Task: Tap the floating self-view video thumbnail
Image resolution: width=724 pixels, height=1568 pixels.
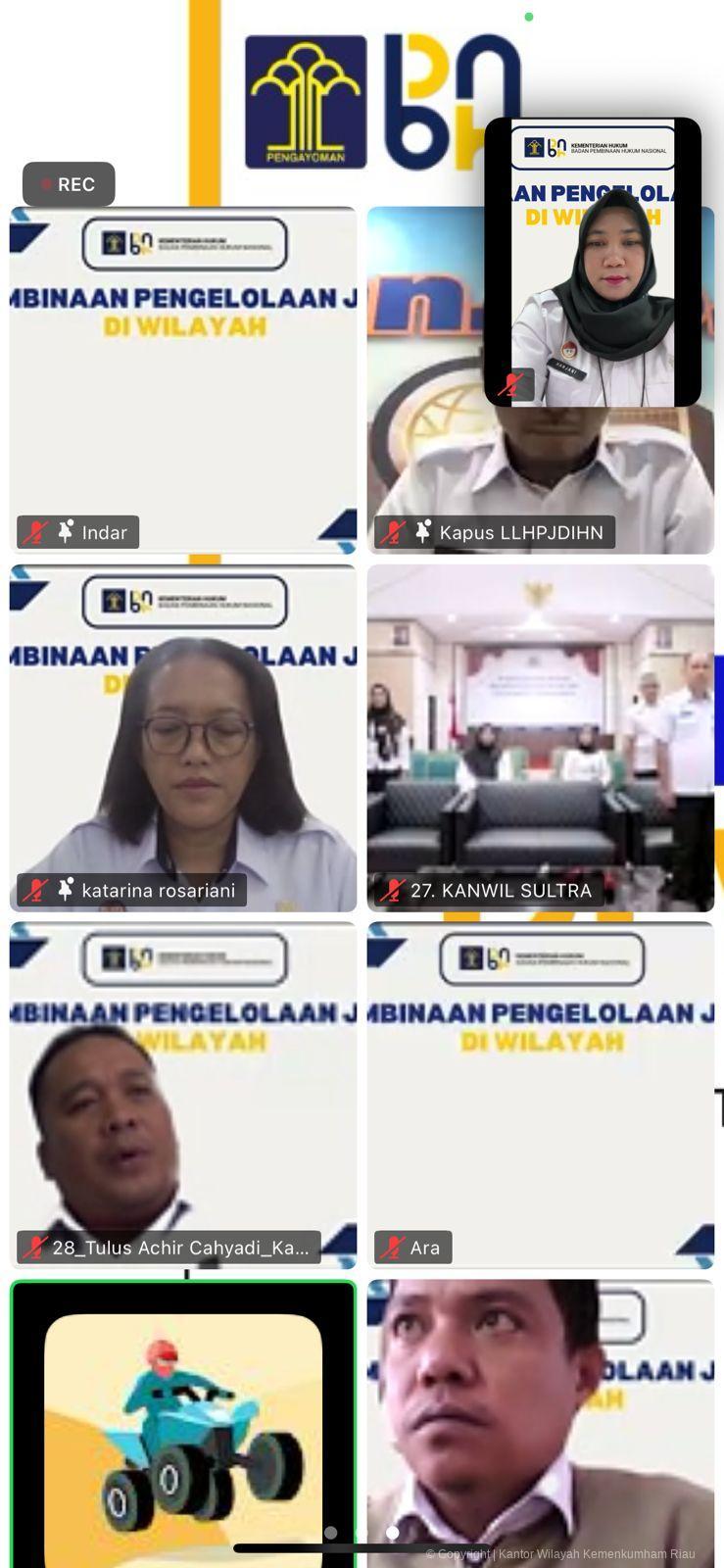Action: point(593,263)
